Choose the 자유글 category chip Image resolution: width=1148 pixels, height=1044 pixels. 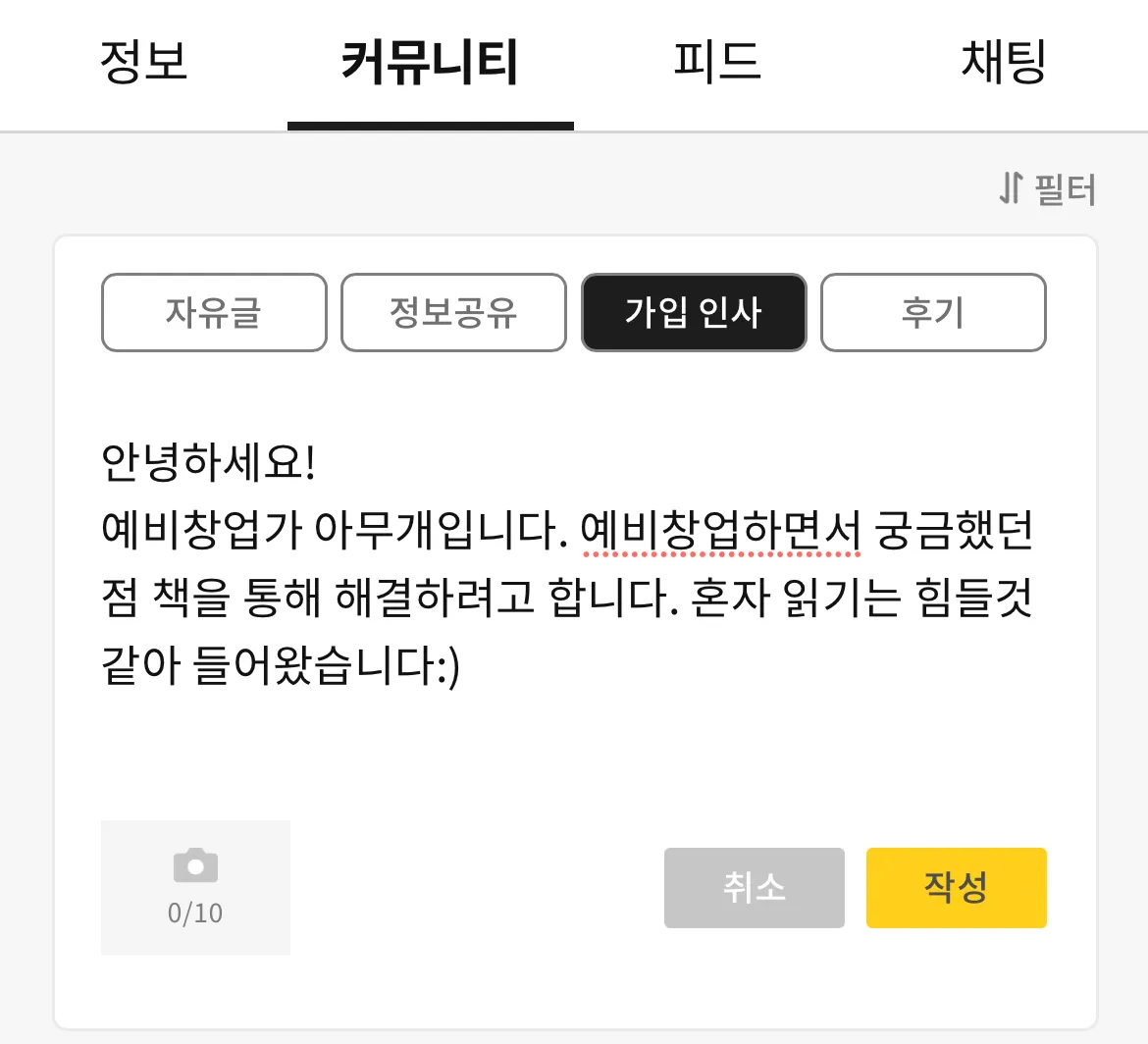pyautogui.click(x=214, y=312)
